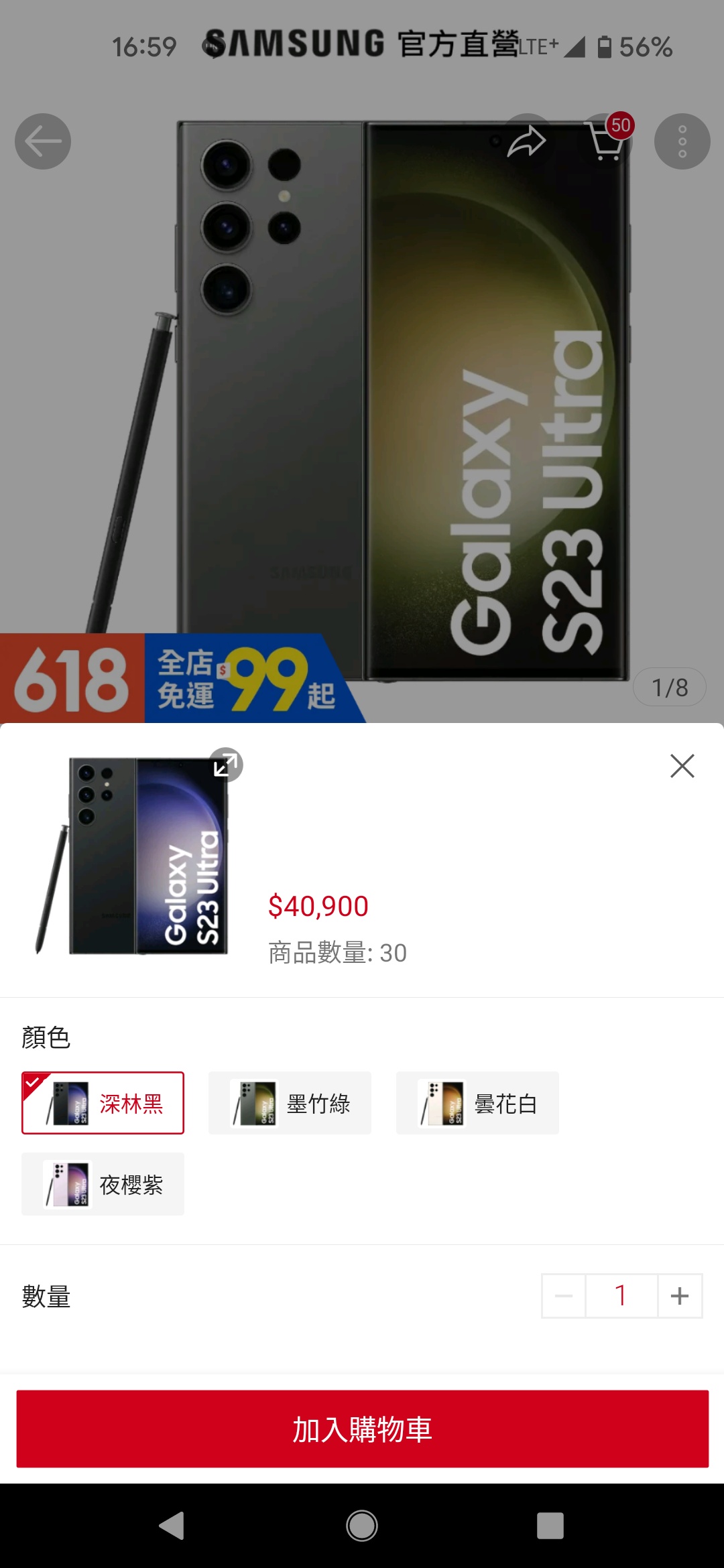
Task: Share this Galaxy S23 Ultra product
Action: click(527, 141)
